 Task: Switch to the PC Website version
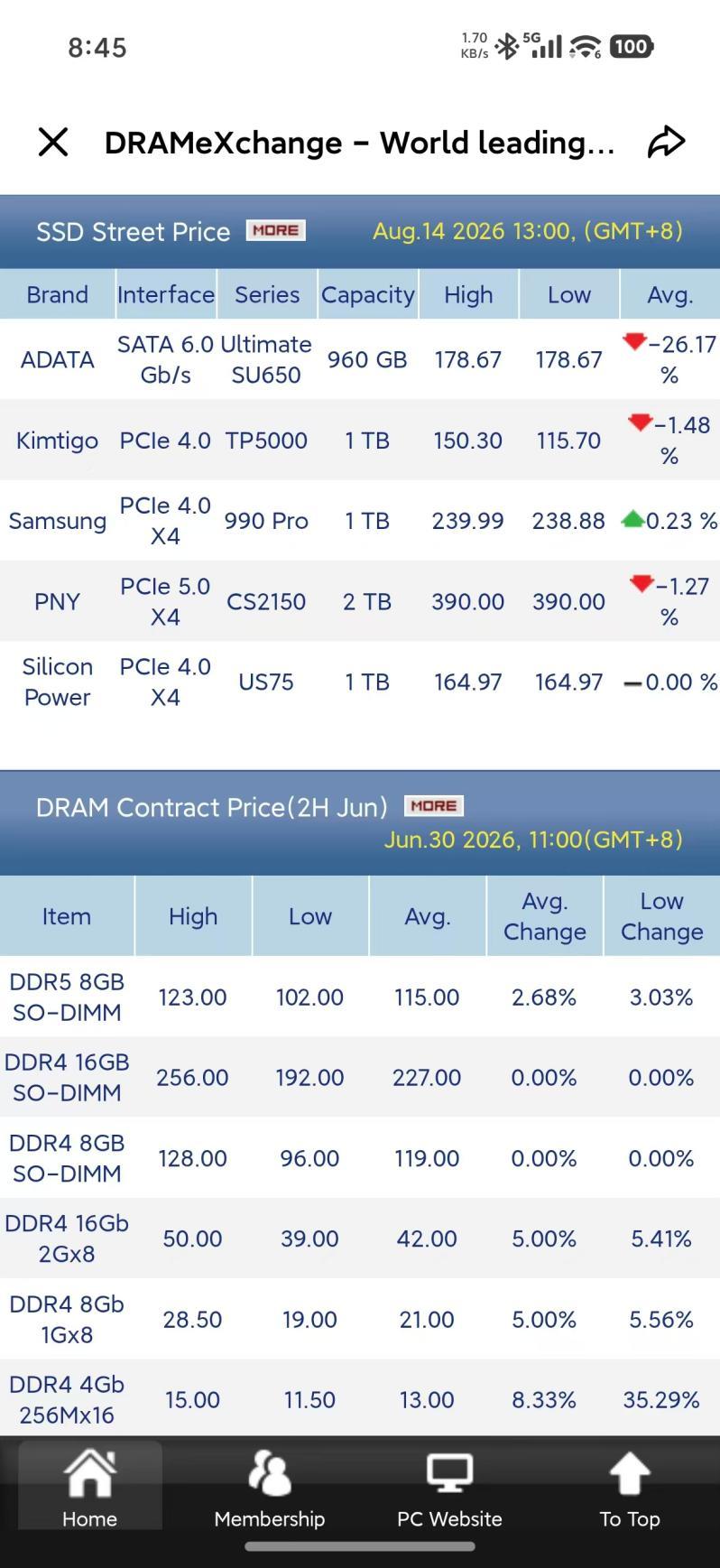click(x=449, y=1487)
